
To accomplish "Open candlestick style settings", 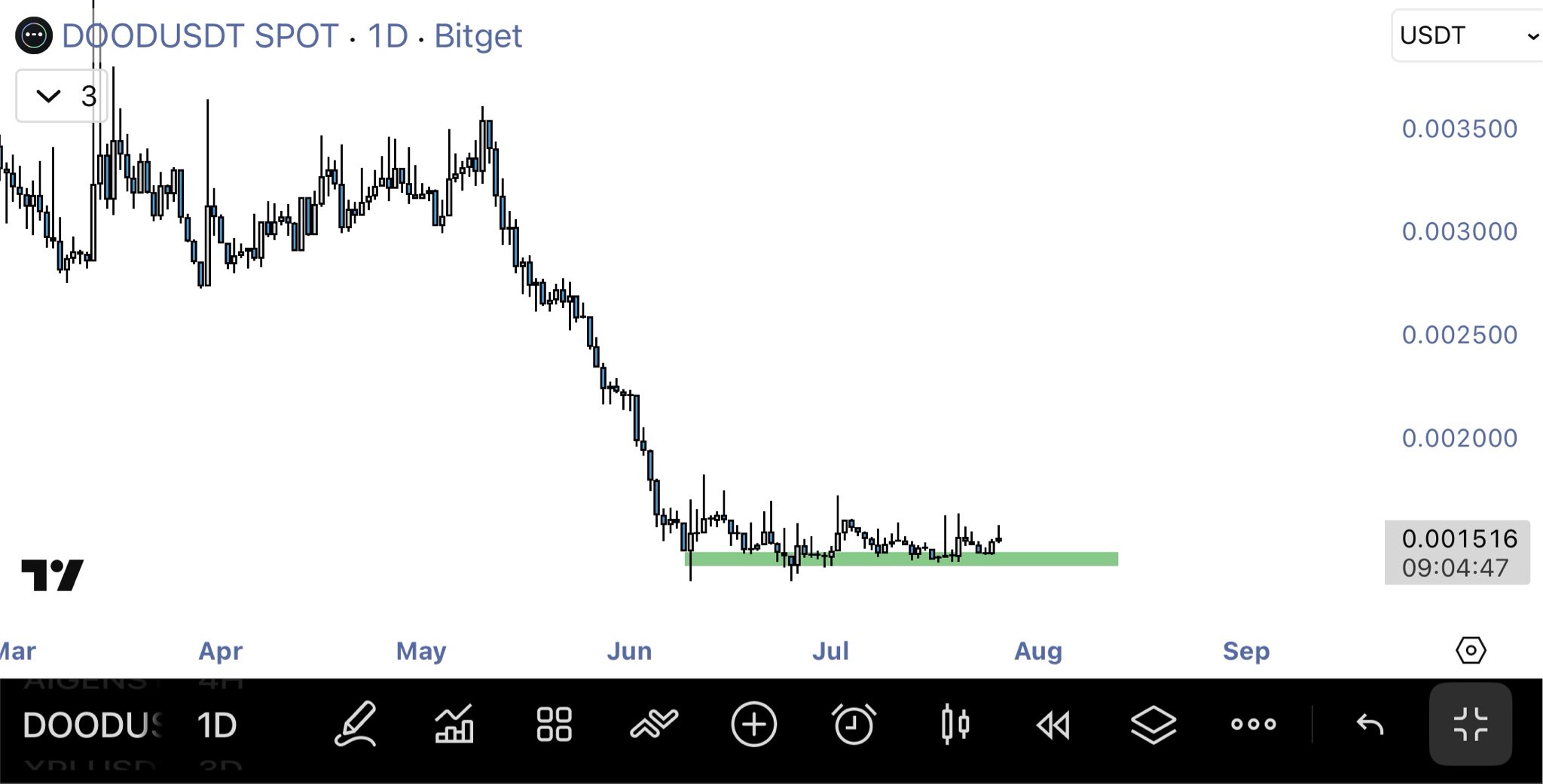I will point(955,725).
